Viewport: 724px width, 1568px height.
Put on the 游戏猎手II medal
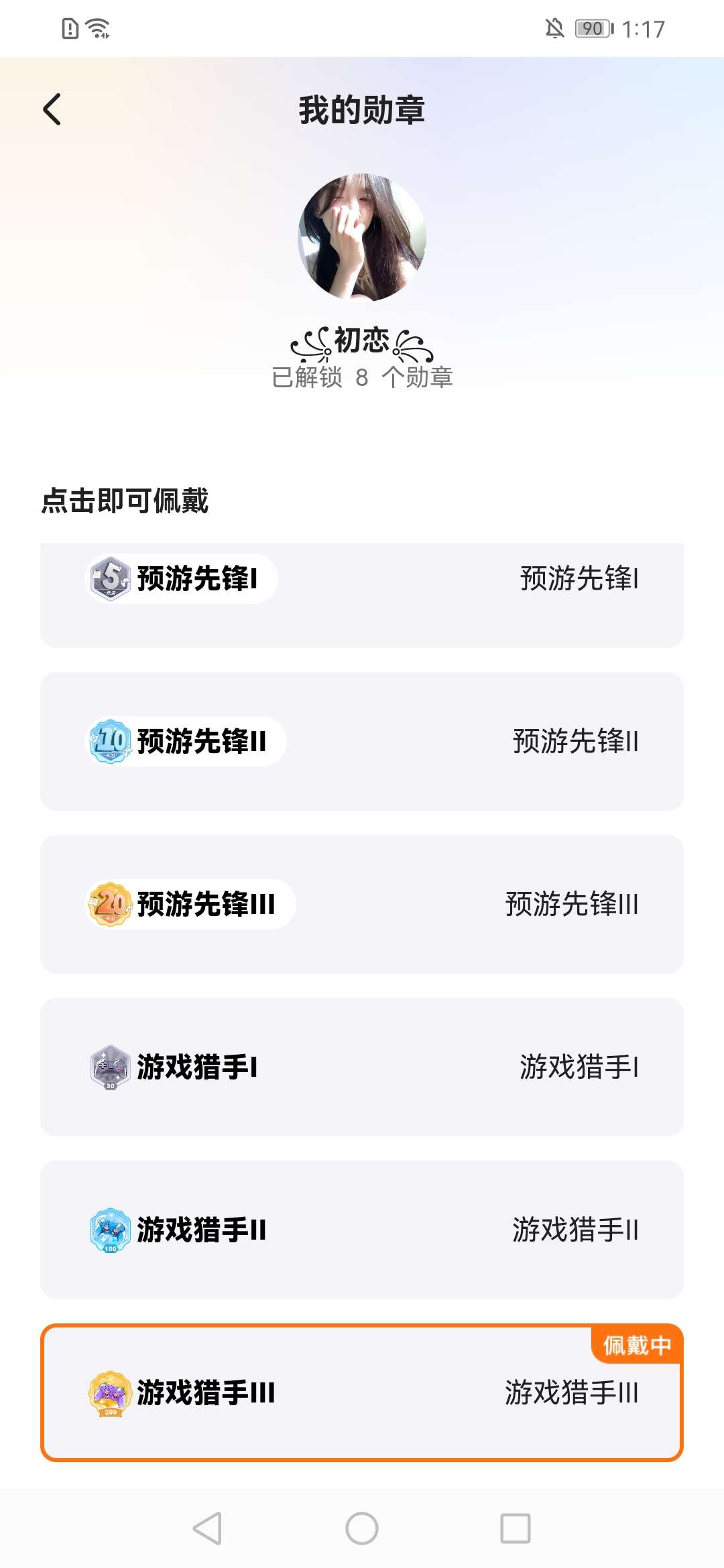coord(362,1230)
